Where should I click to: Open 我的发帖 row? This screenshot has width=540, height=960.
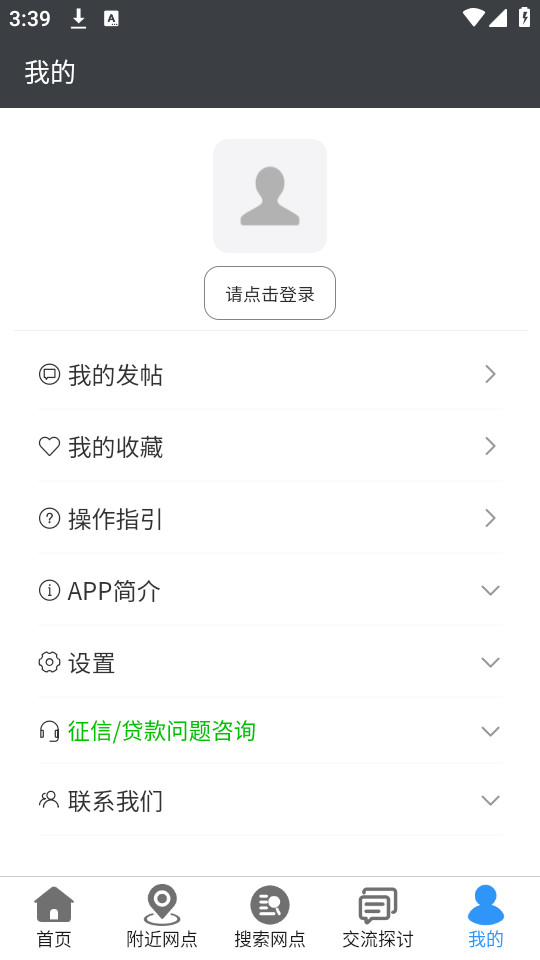click(x=270, y=374)
